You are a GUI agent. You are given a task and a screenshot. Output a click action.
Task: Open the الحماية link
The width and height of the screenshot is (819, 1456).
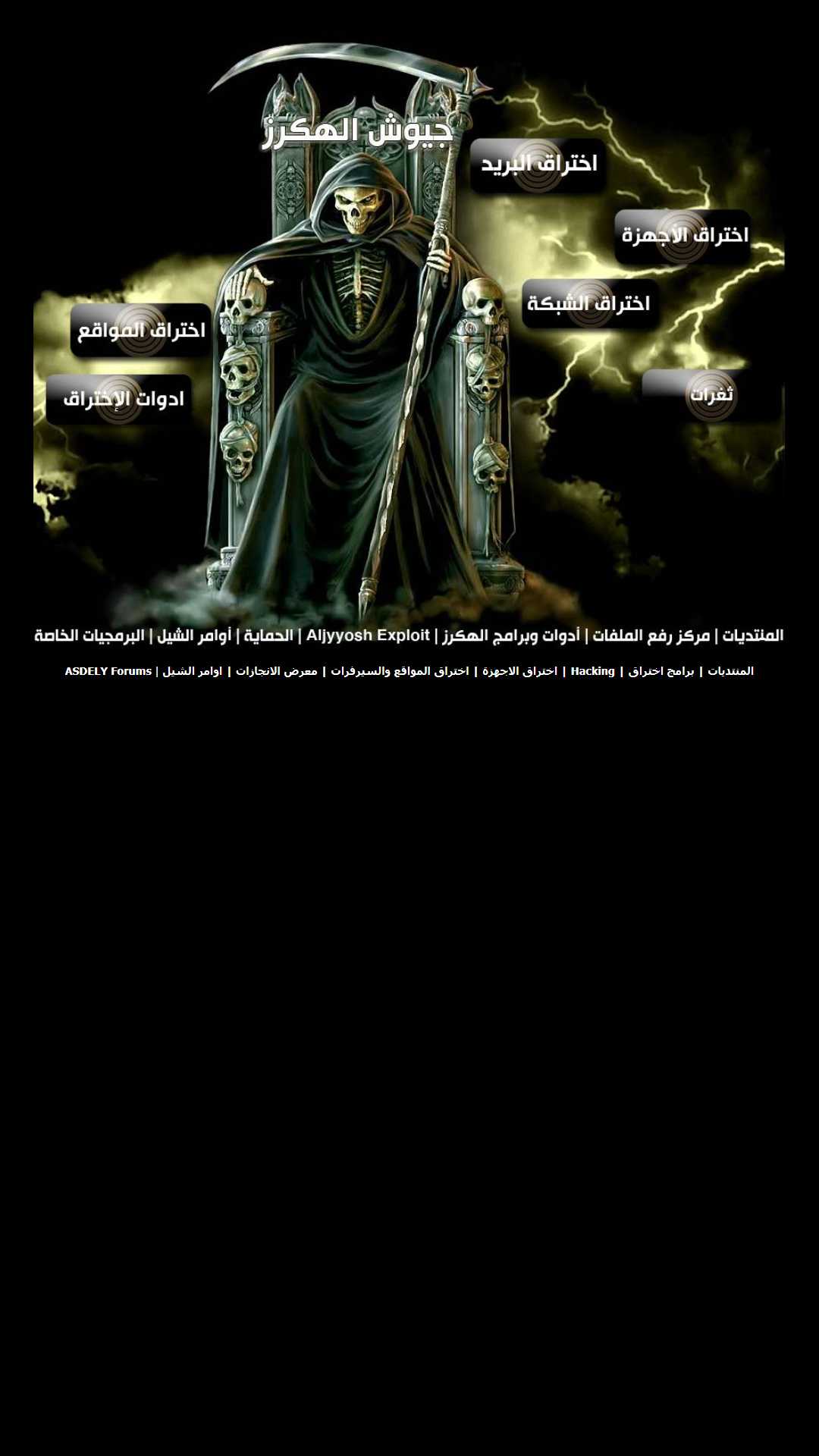pyautogui.click(x=268, y=635)
